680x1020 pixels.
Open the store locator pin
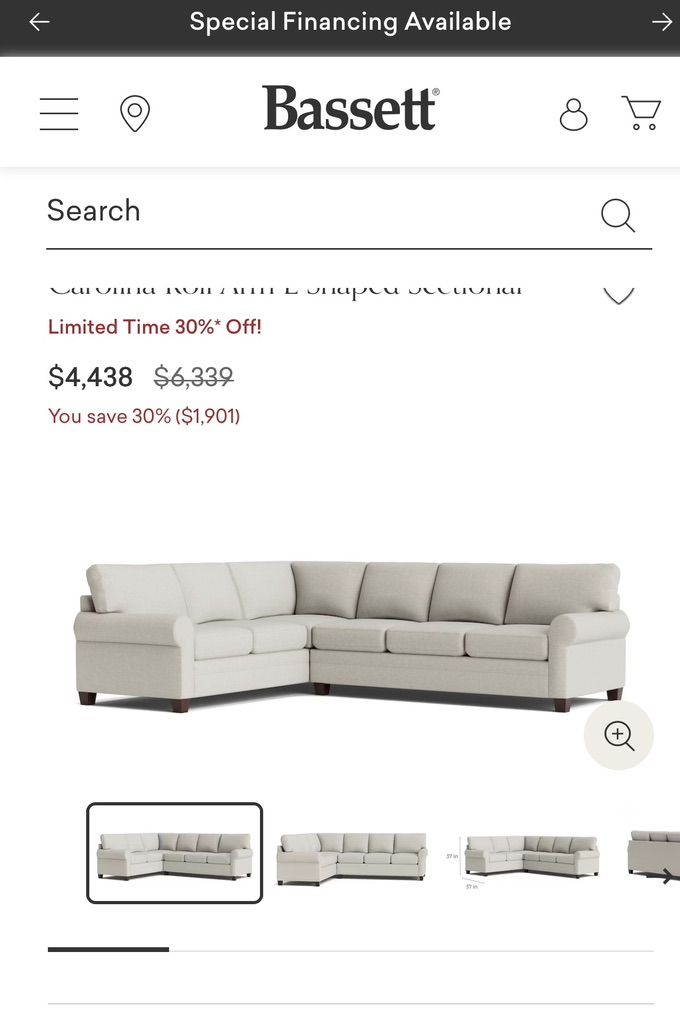pos(135,113)
